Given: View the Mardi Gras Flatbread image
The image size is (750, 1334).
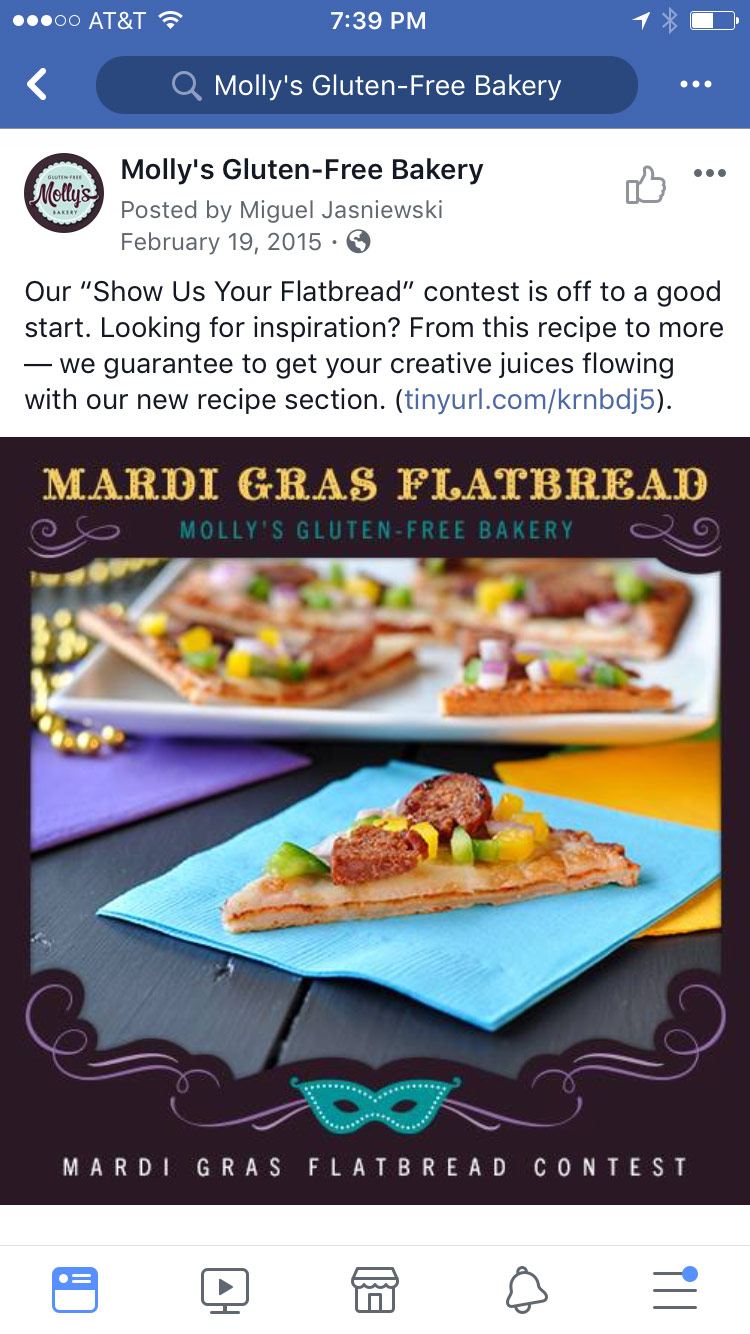Looking at the screenshot, I should click(375, 820).
